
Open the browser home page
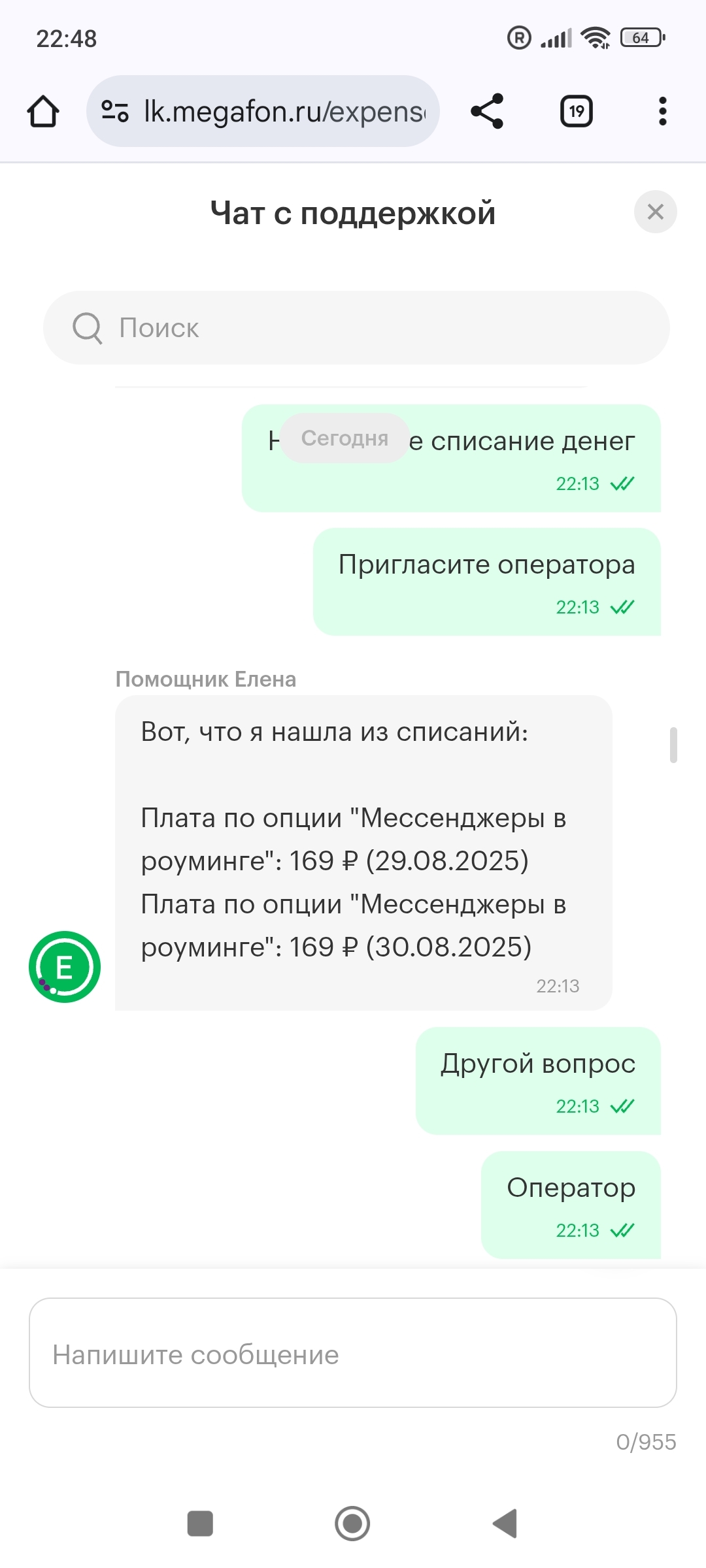(43, 111)
